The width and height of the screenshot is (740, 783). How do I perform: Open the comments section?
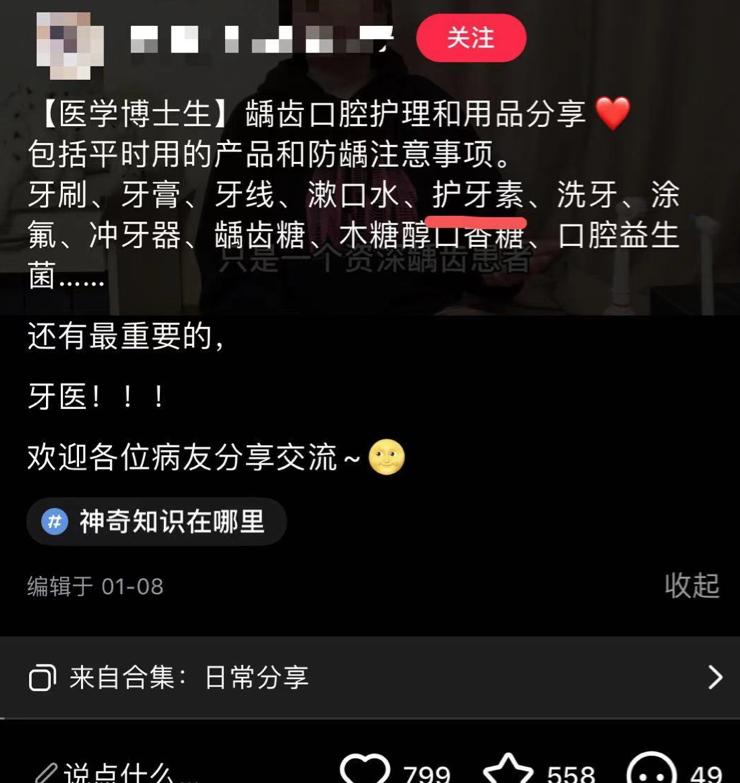[x=651, y=771]
